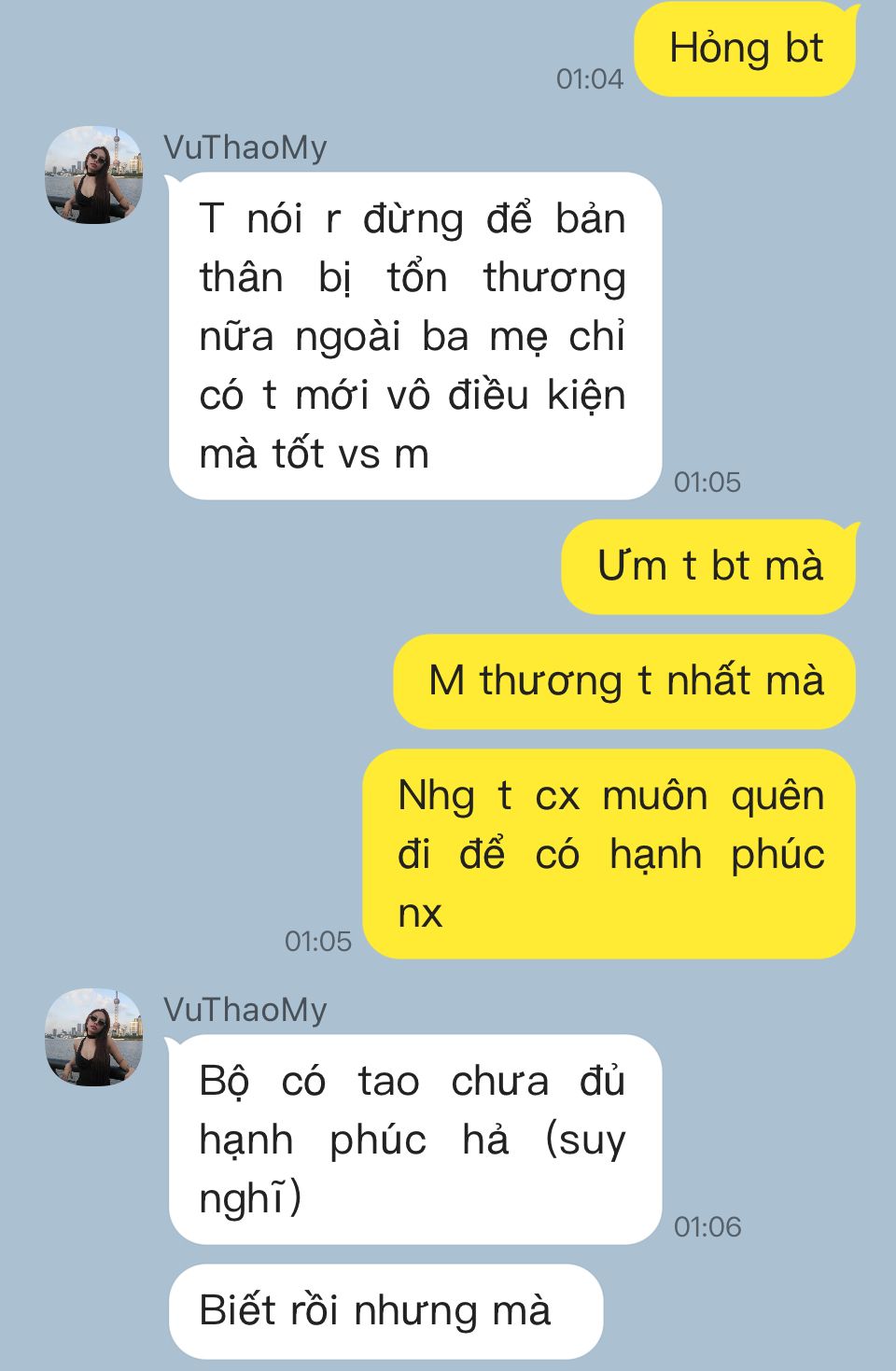Open VuThaoMy's avatar beside the "T nói r" message
The height and width of the screenshot is (1371, 896).
(x=94, y=175)
